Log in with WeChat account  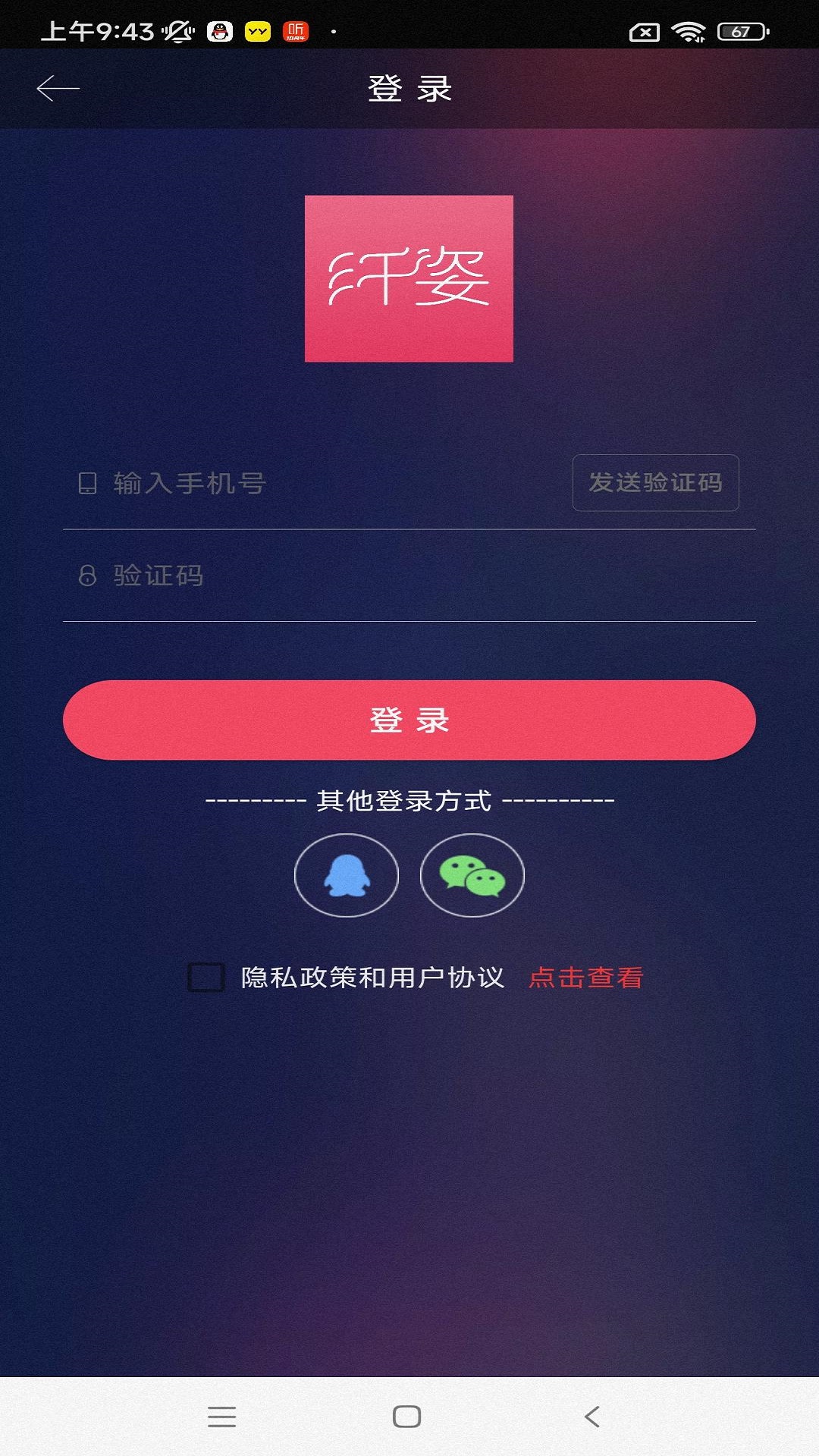click(472, 875)
